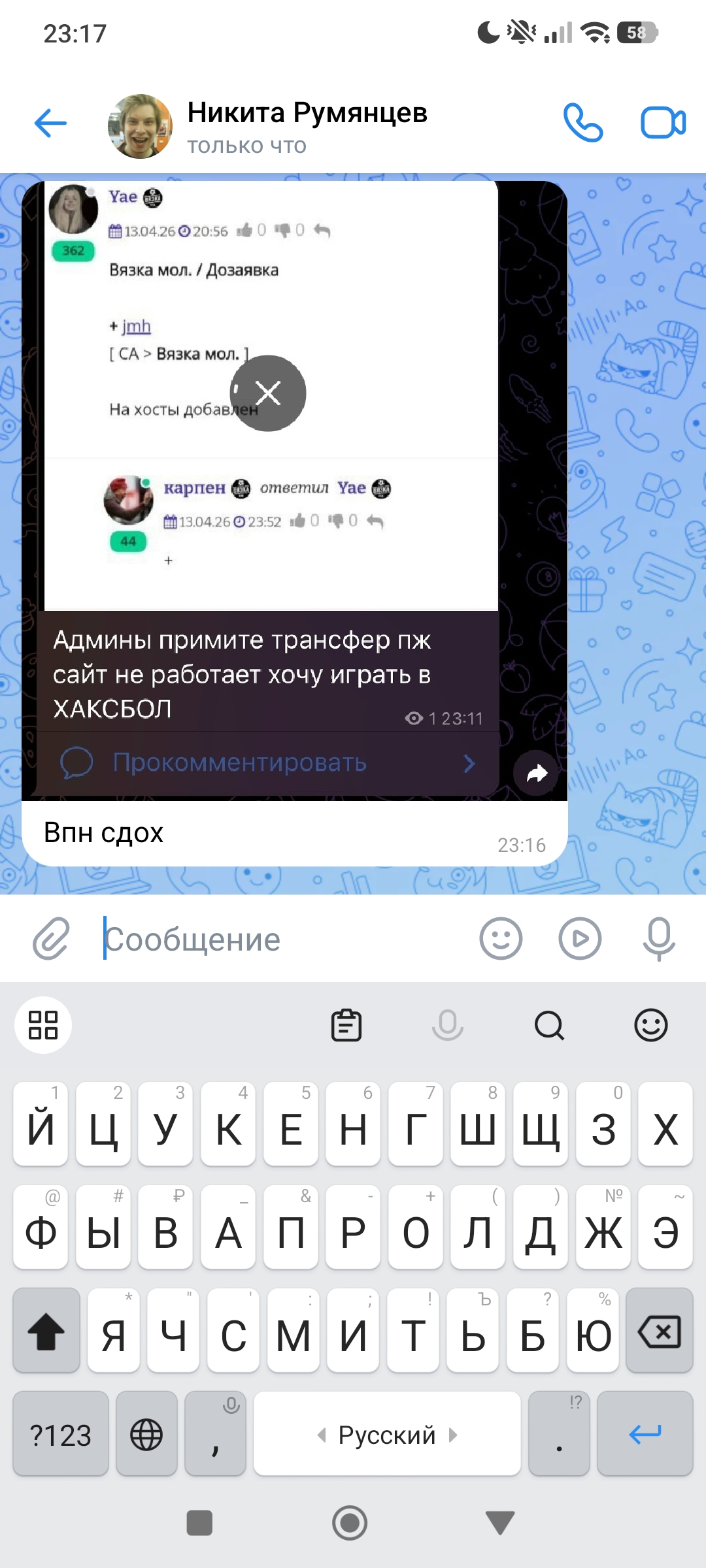Record a voice message with the microphone

click(x=658, y=939)
